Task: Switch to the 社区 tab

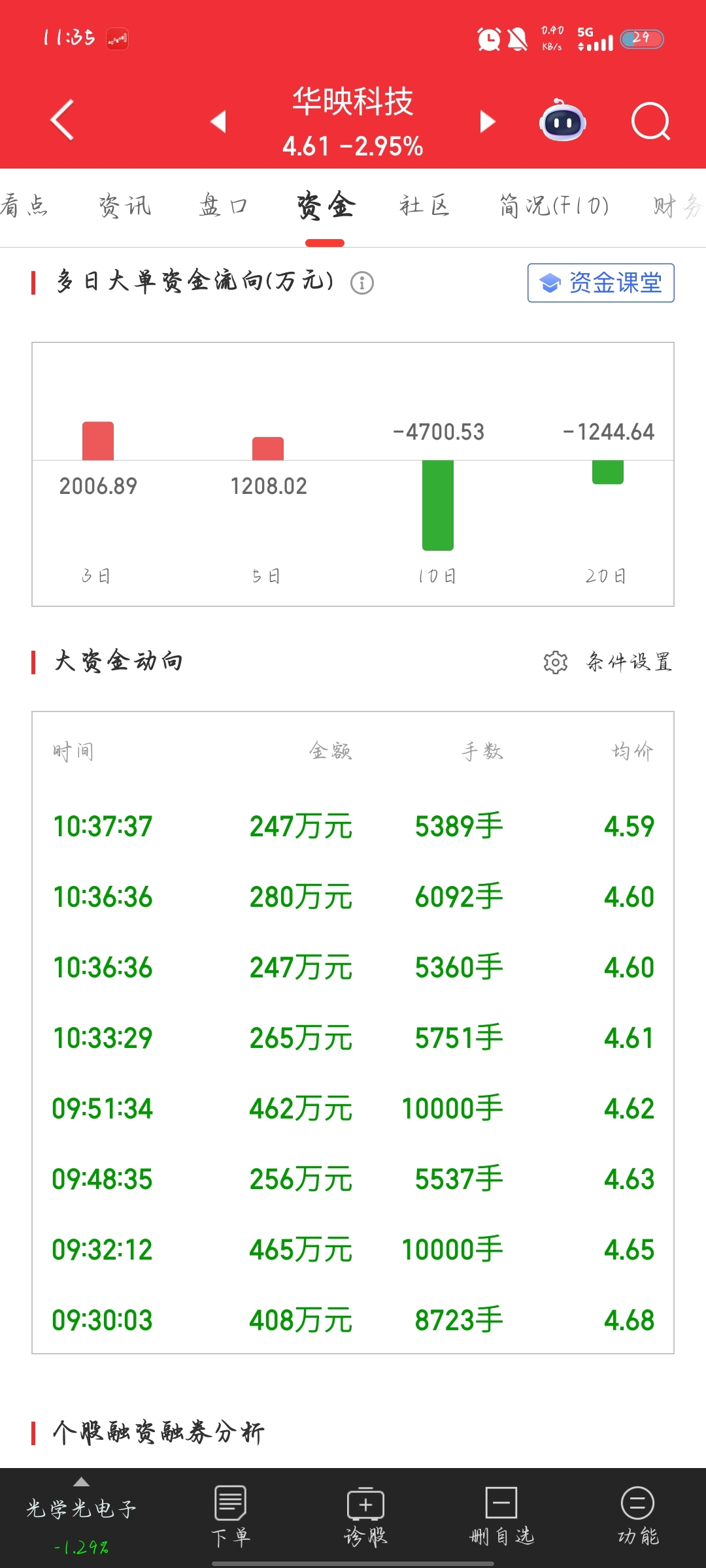Action: [425, 206]
